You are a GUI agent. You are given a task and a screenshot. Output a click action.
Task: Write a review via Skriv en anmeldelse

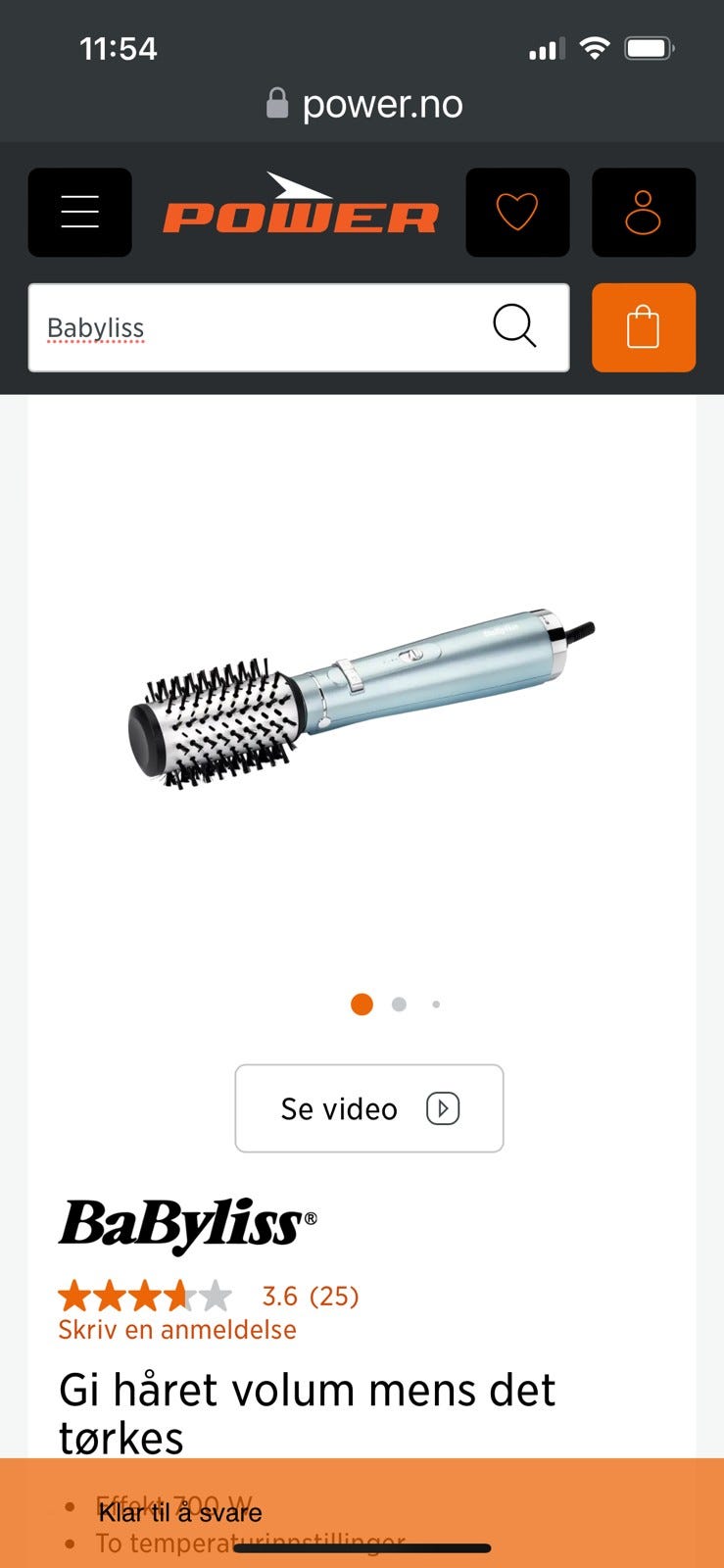(x=177, y=1330)
